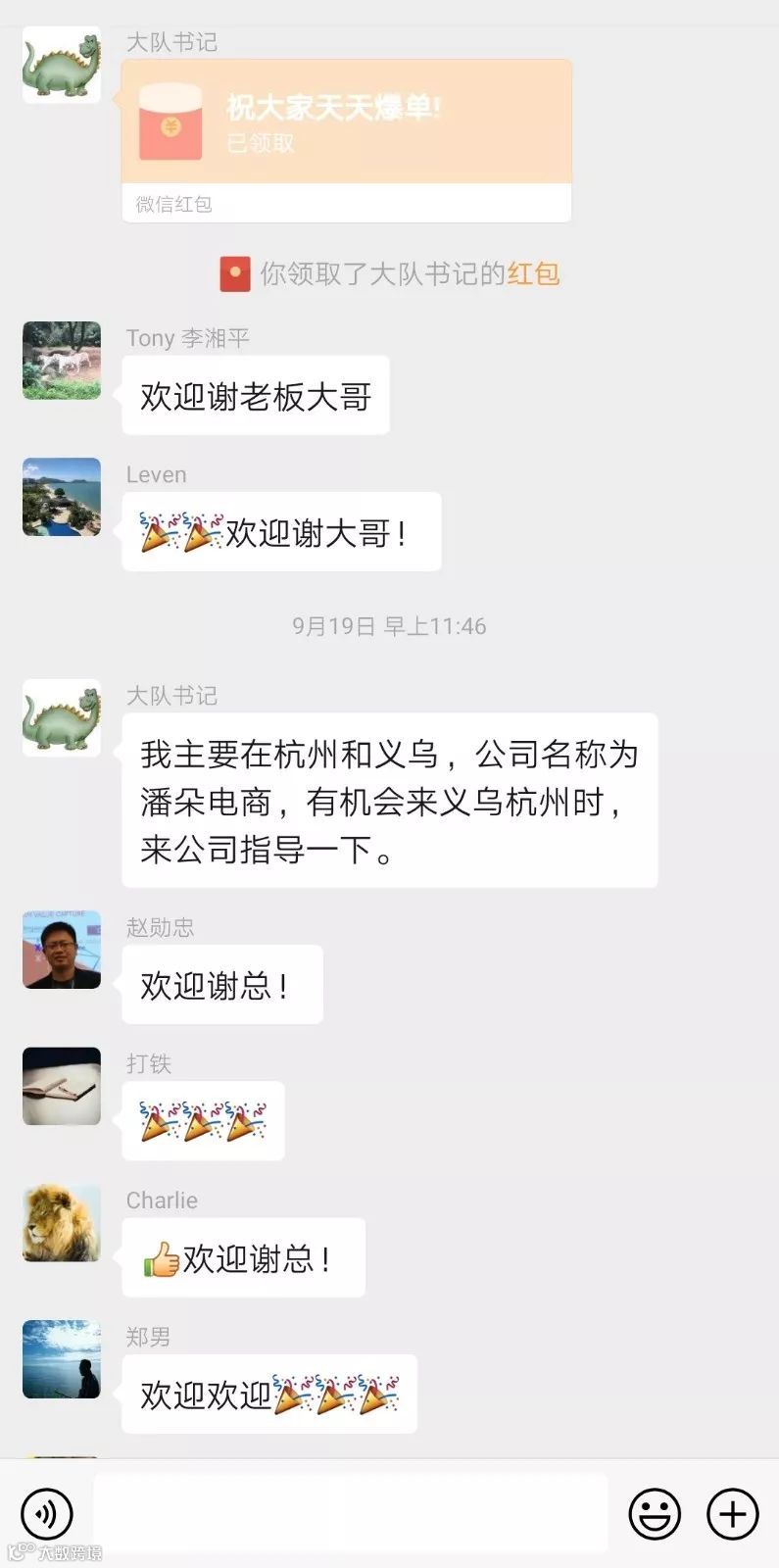The width and height of the screenshot is (779, 1568).
Task: Click the plus (+) attachment icon
Action: pyautogui.click(x=731, y=1513)
